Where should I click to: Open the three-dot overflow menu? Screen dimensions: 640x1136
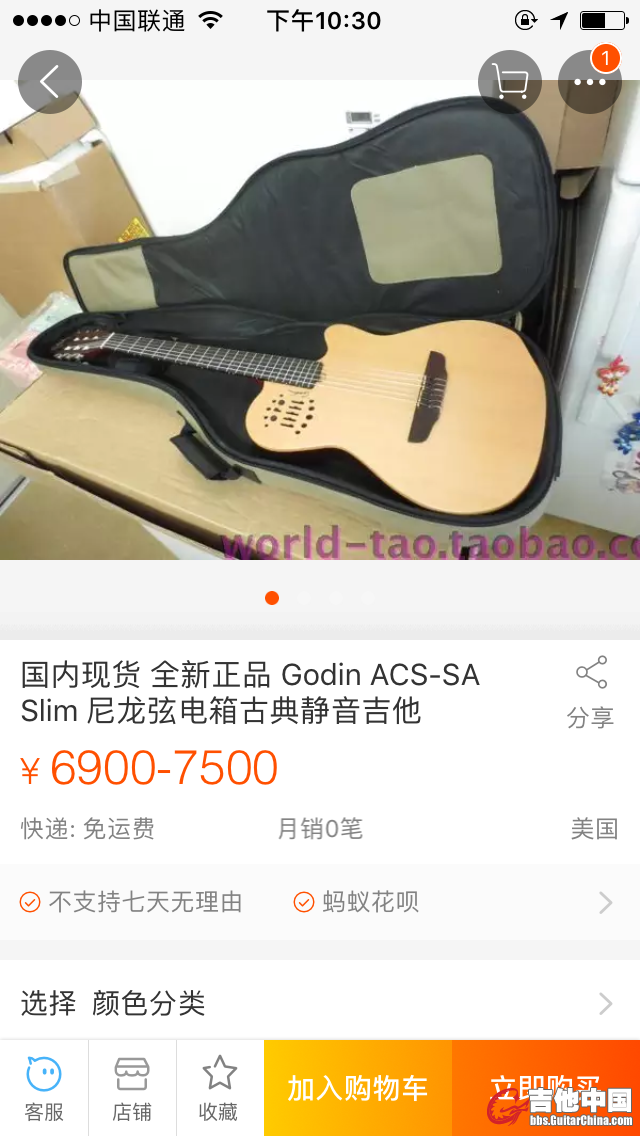pos(590,82)
